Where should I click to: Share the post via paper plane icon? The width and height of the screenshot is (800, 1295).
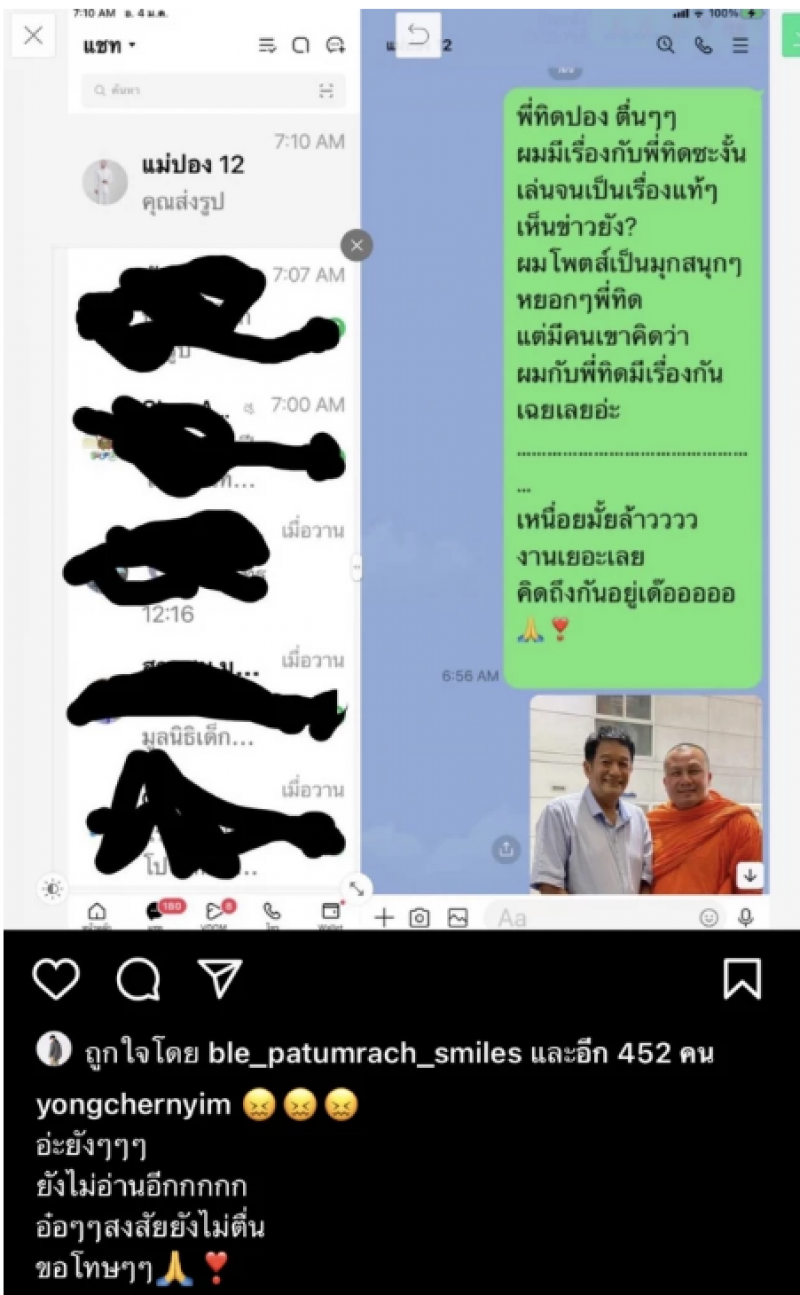point(220,979)
